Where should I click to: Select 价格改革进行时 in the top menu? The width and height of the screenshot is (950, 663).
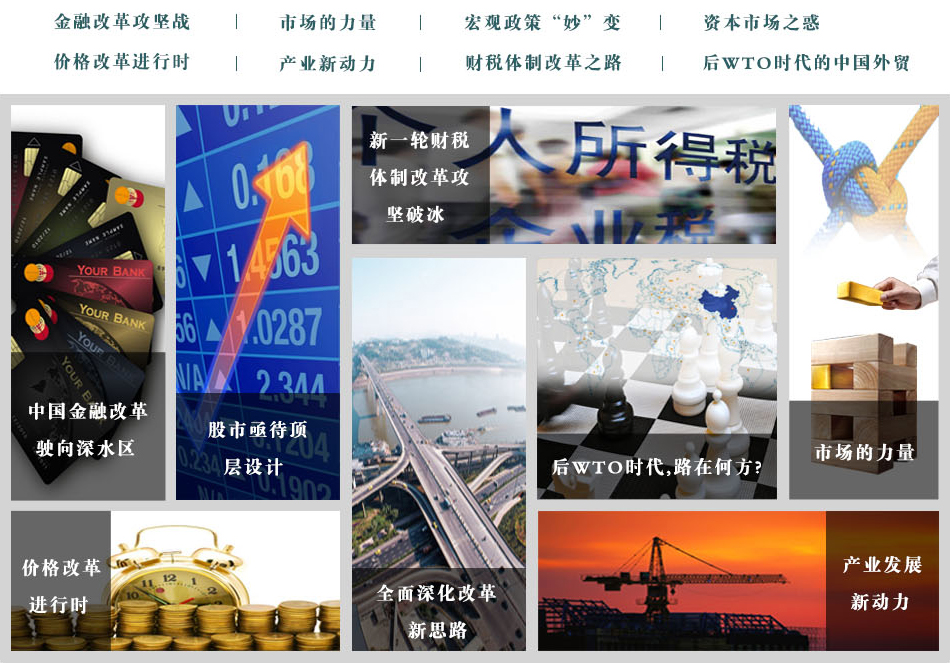coord(122,62)
